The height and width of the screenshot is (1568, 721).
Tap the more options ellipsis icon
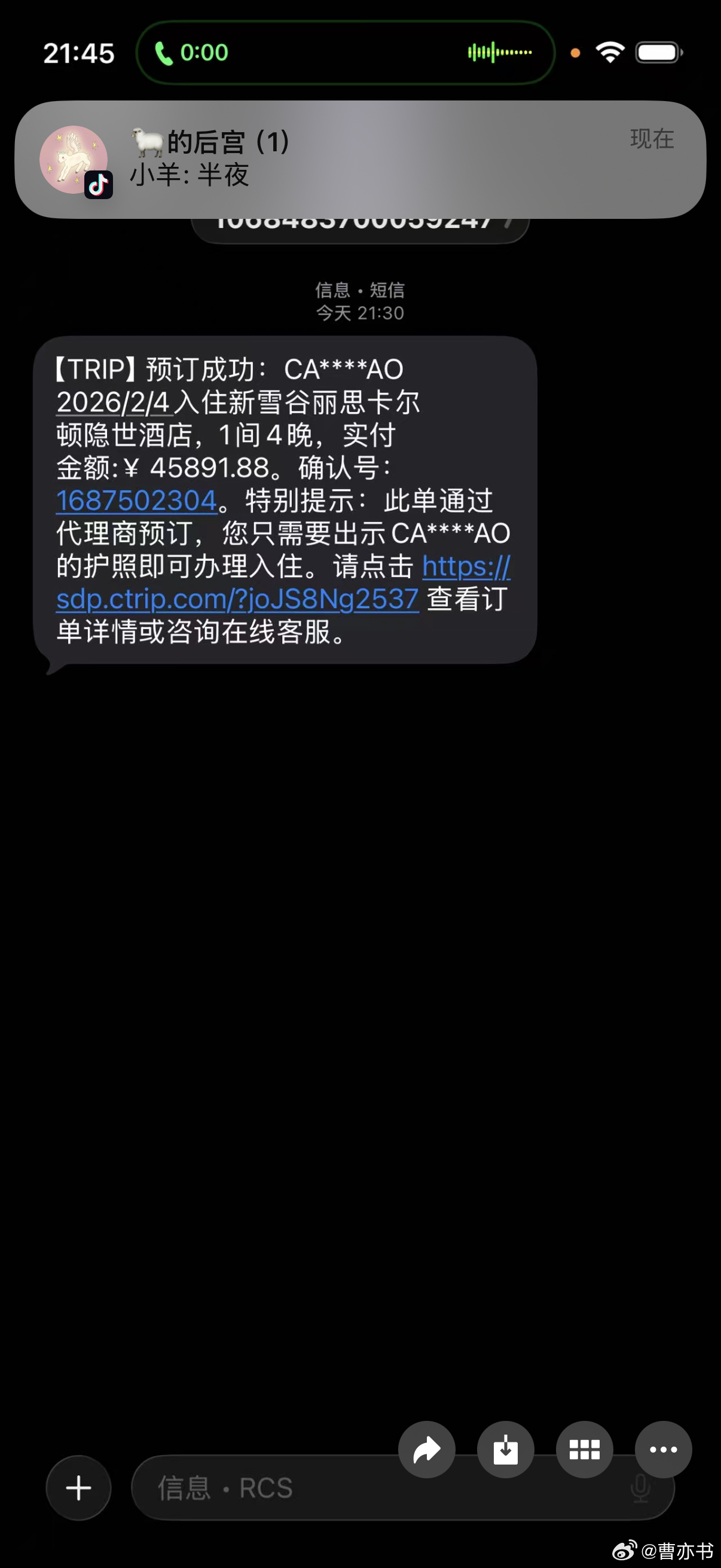click(x=664, y=1448)
